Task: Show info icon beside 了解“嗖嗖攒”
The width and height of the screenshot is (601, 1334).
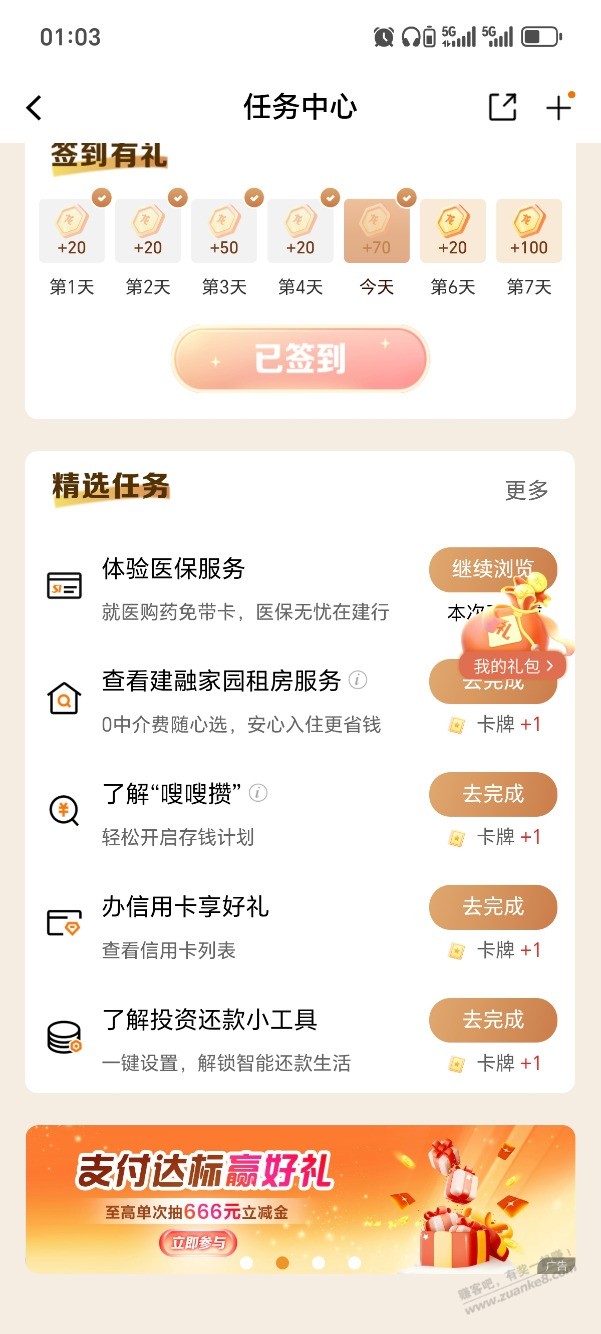Action: coord(258,793)
